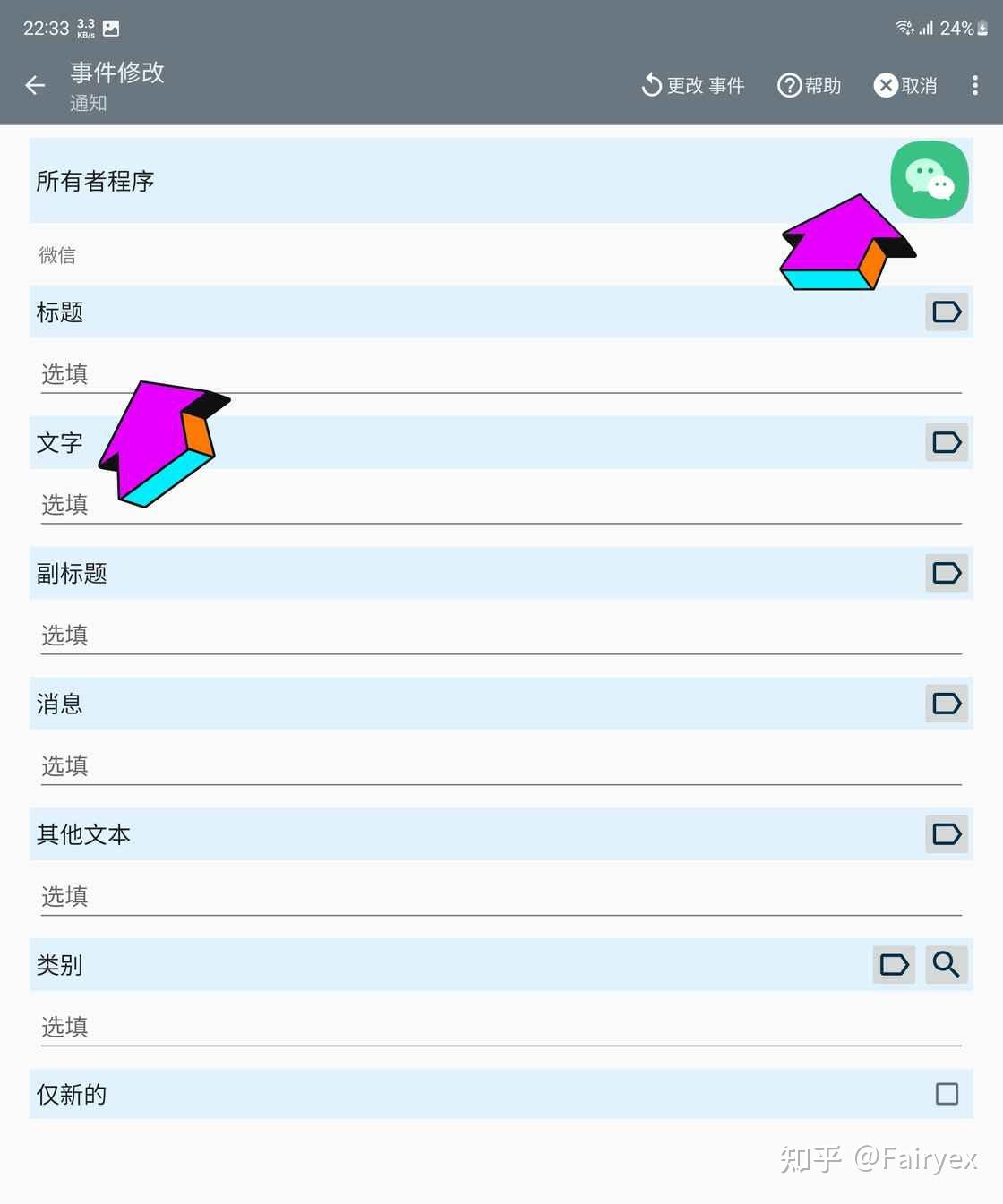
Task: Click 更改 事件 to change the event
Action: pos(694,85)
